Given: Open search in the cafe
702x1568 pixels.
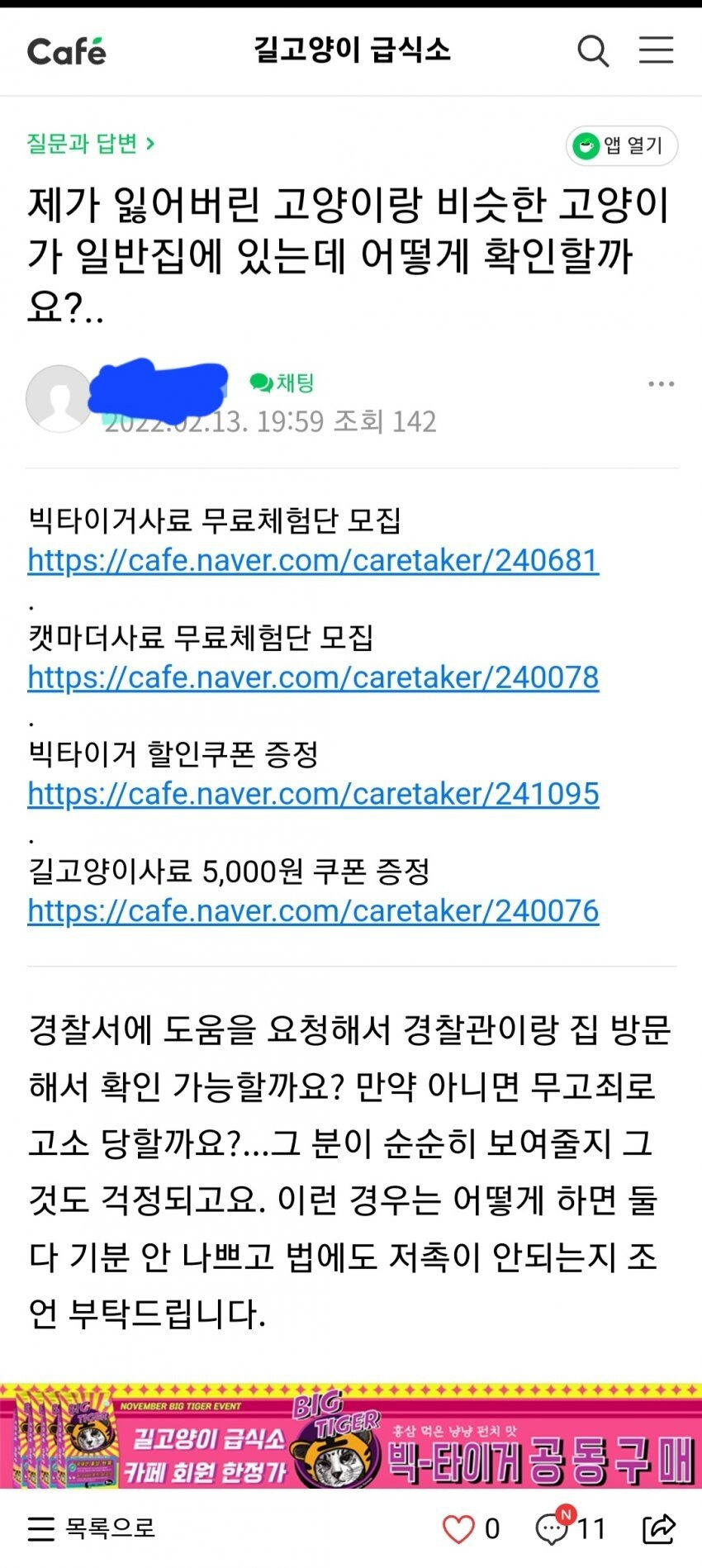Looking at the screenshot, I should pos(592,51).
